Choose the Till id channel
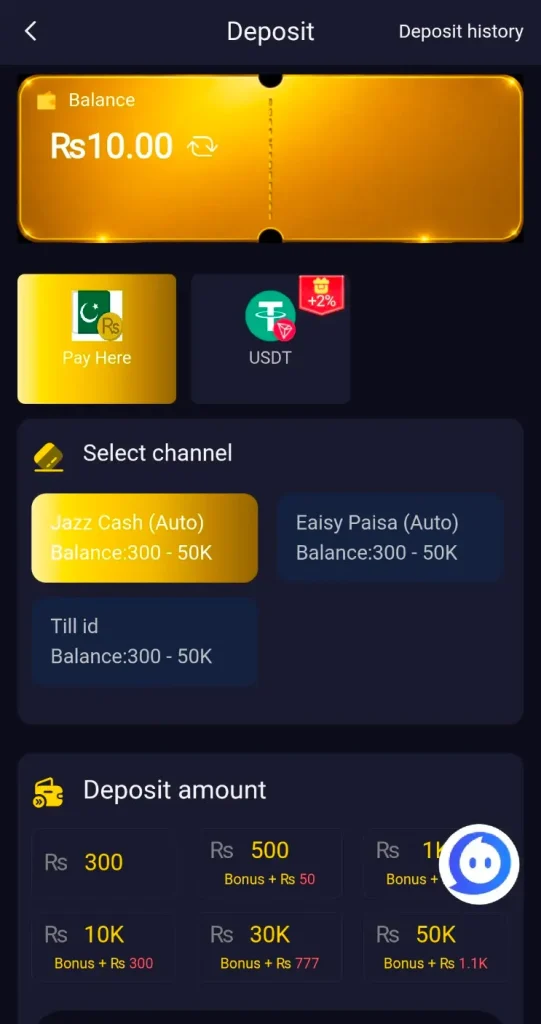The height and width of the screenshot is (1024, 541). [144, 641]
